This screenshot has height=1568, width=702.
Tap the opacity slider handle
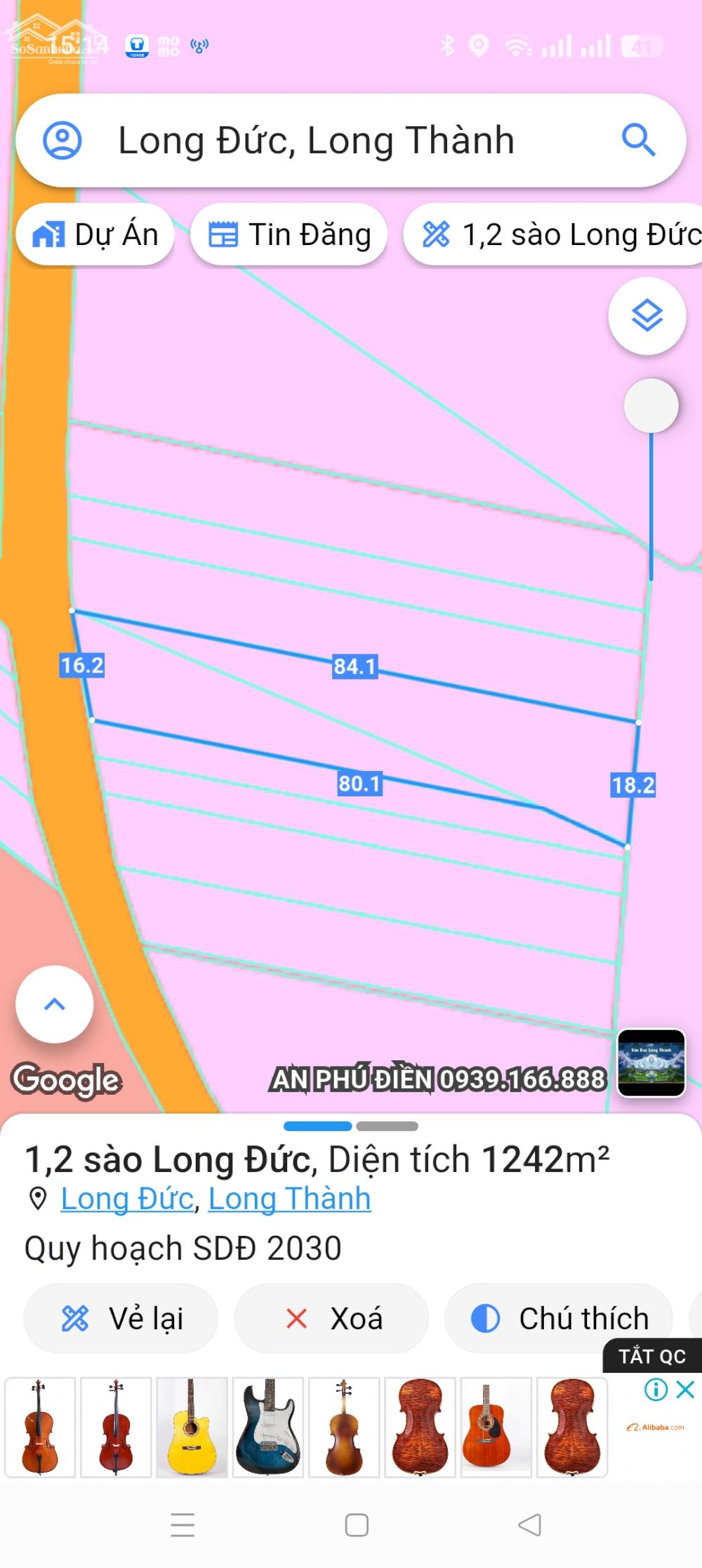(651, 405)
